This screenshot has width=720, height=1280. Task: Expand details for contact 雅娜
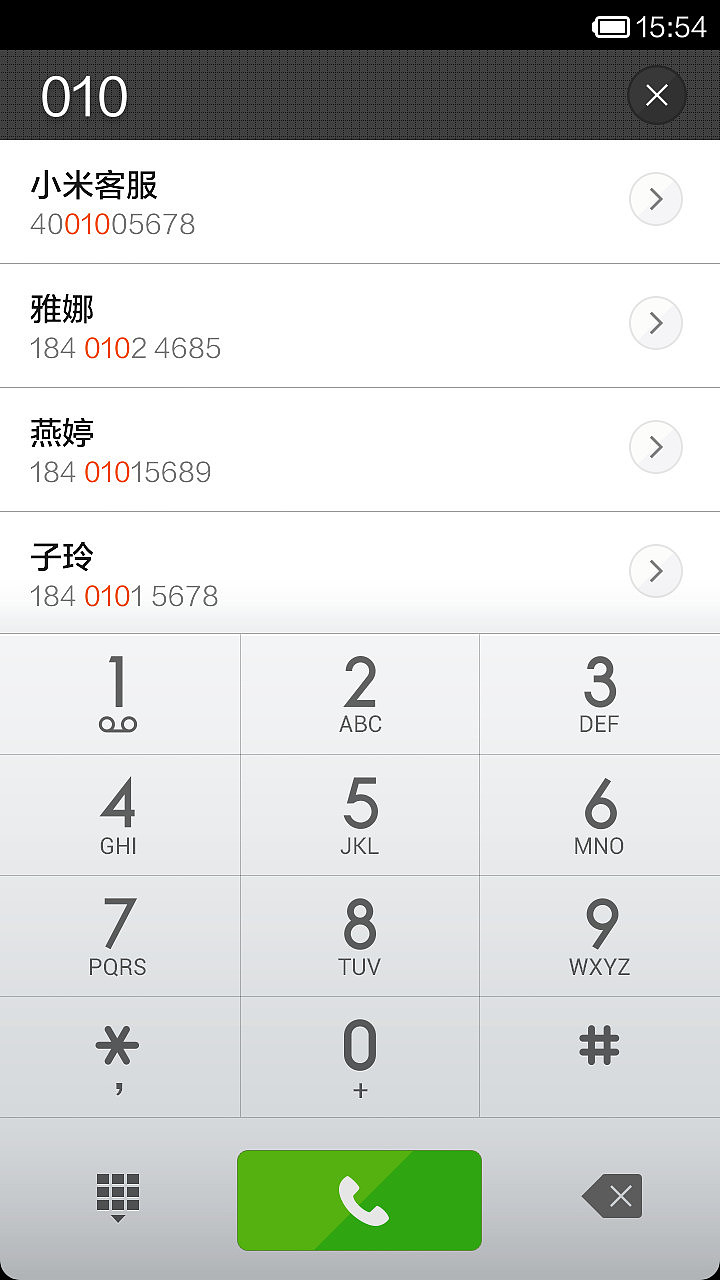coord(655,323)
